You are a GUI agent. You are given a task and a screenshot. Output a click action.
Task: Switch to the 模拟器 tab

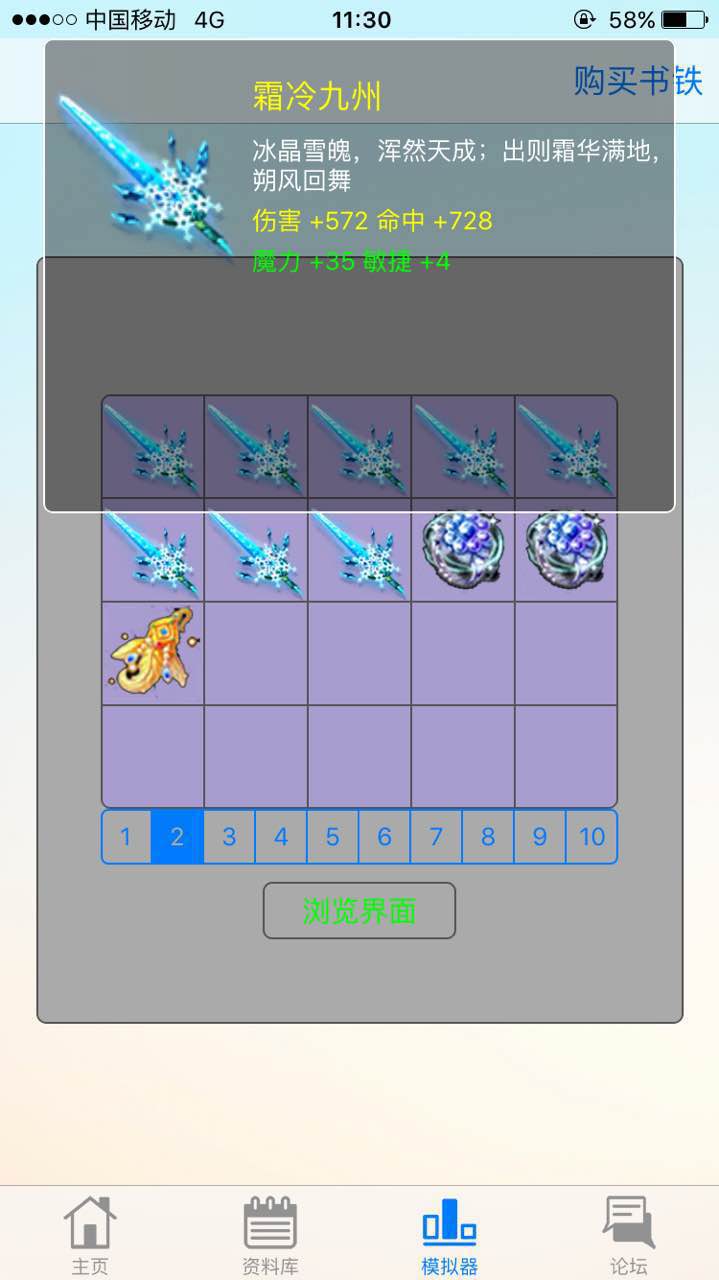tap(449, 1235)
